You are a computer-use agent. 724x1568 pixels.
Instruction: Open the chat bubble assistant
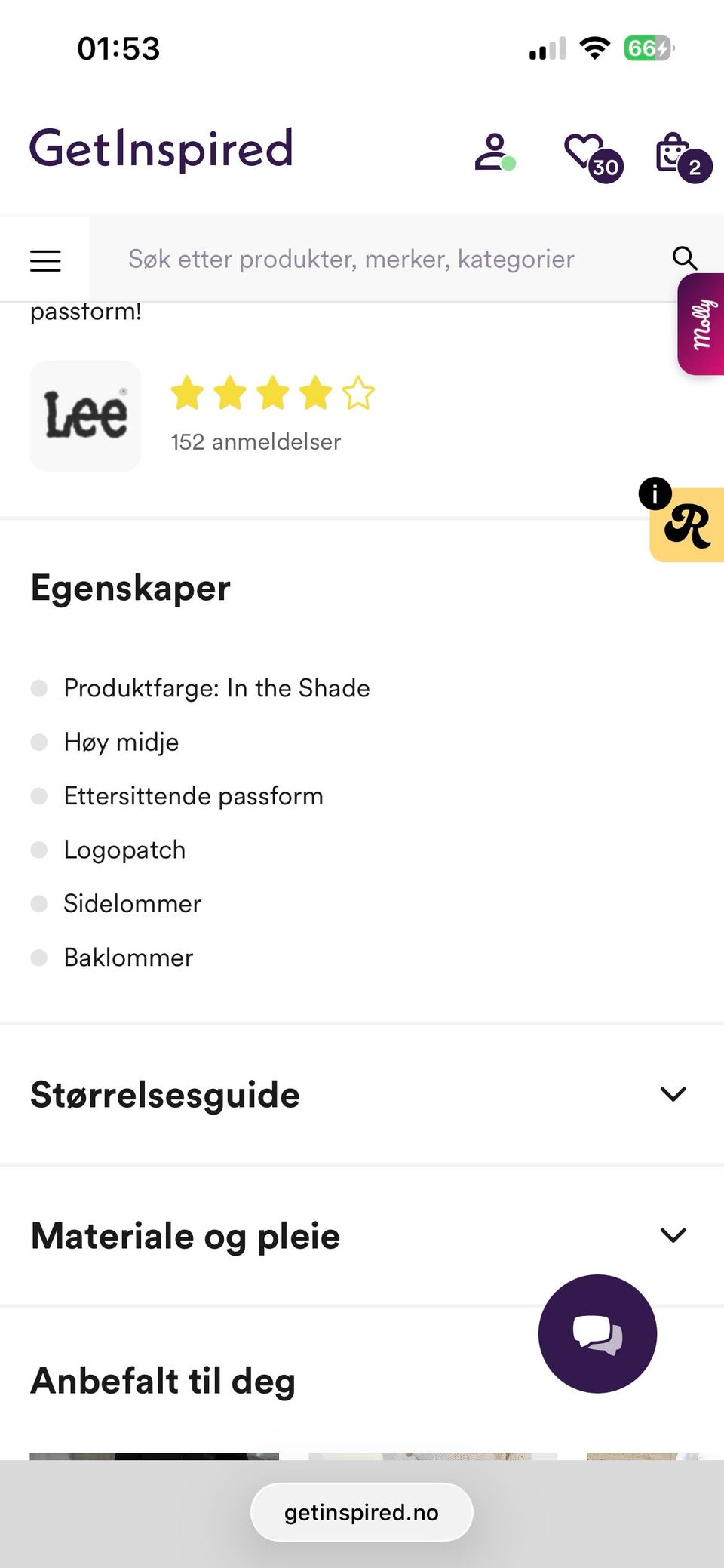coord(597,1333)
